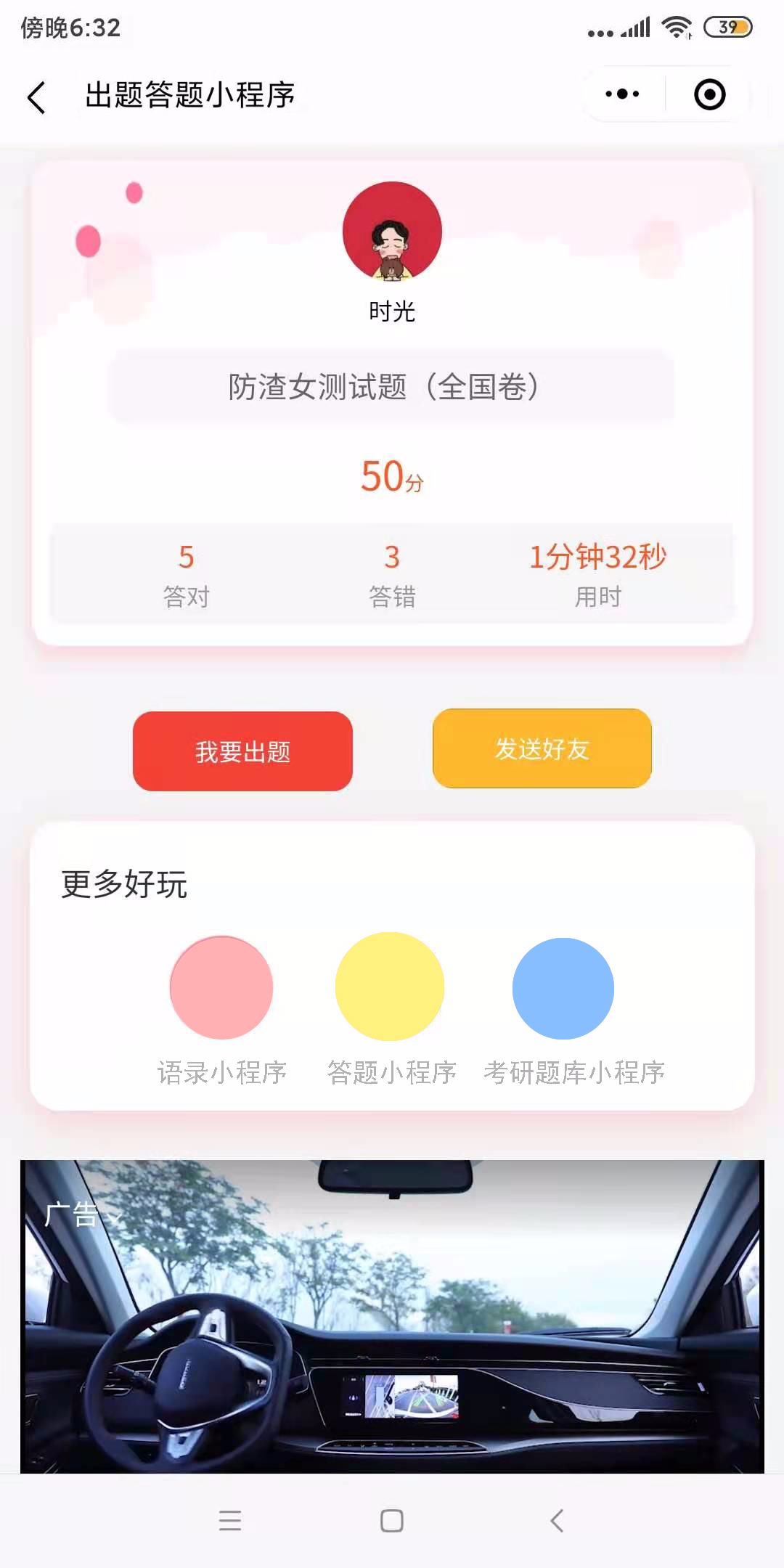
Task: Go to the system home screen
Action: [392, 1520]
